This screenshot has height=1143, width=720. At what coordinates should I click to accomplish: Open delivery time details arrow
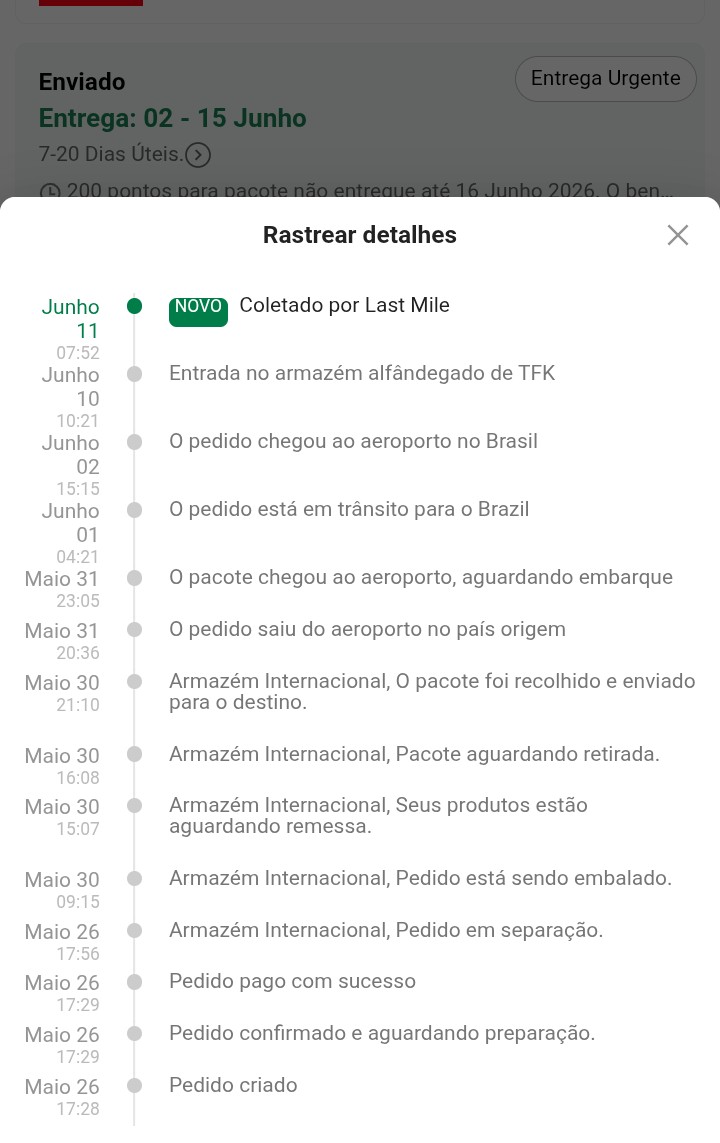coord(197,155)
